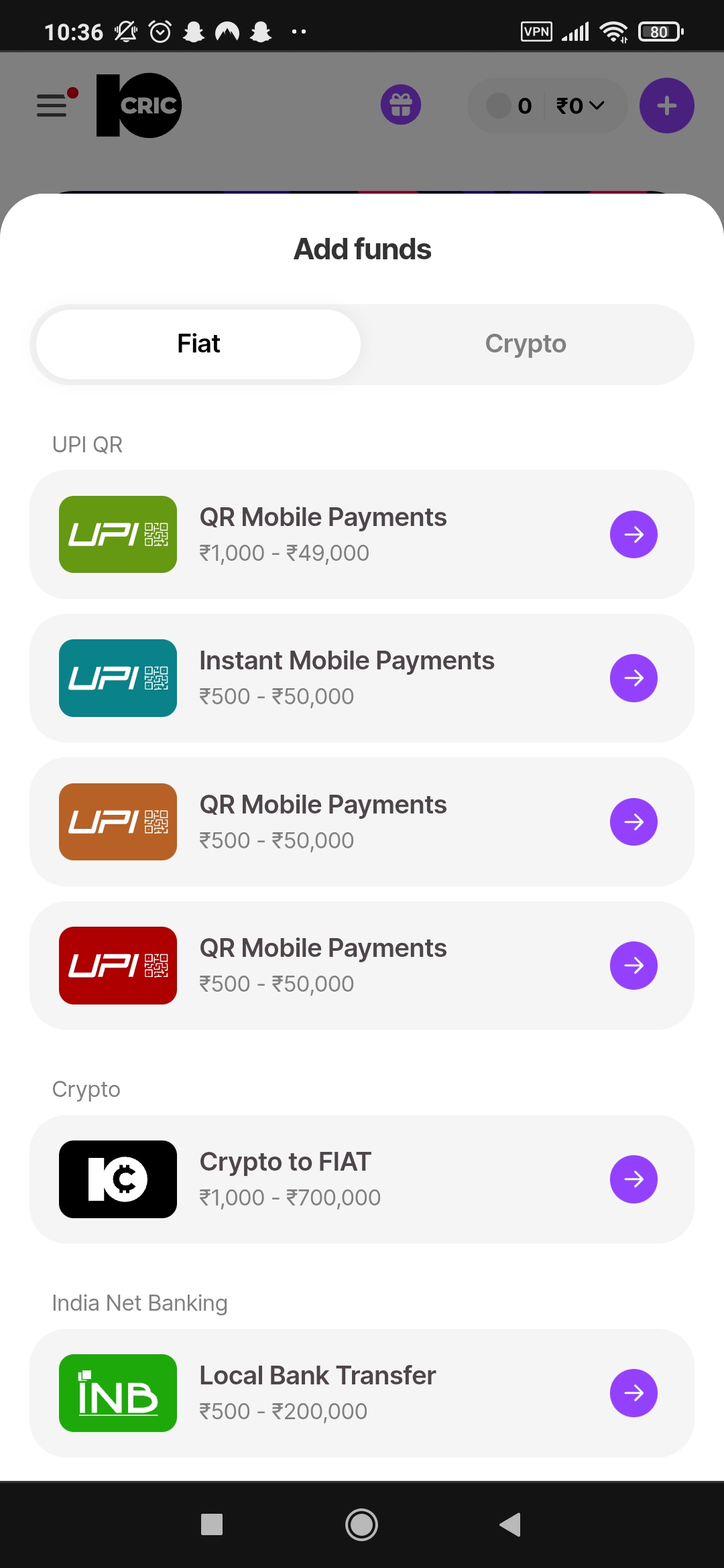Tap the Android home button
This screenshot has height=1568, width=724.
(x=361, y=1525)
